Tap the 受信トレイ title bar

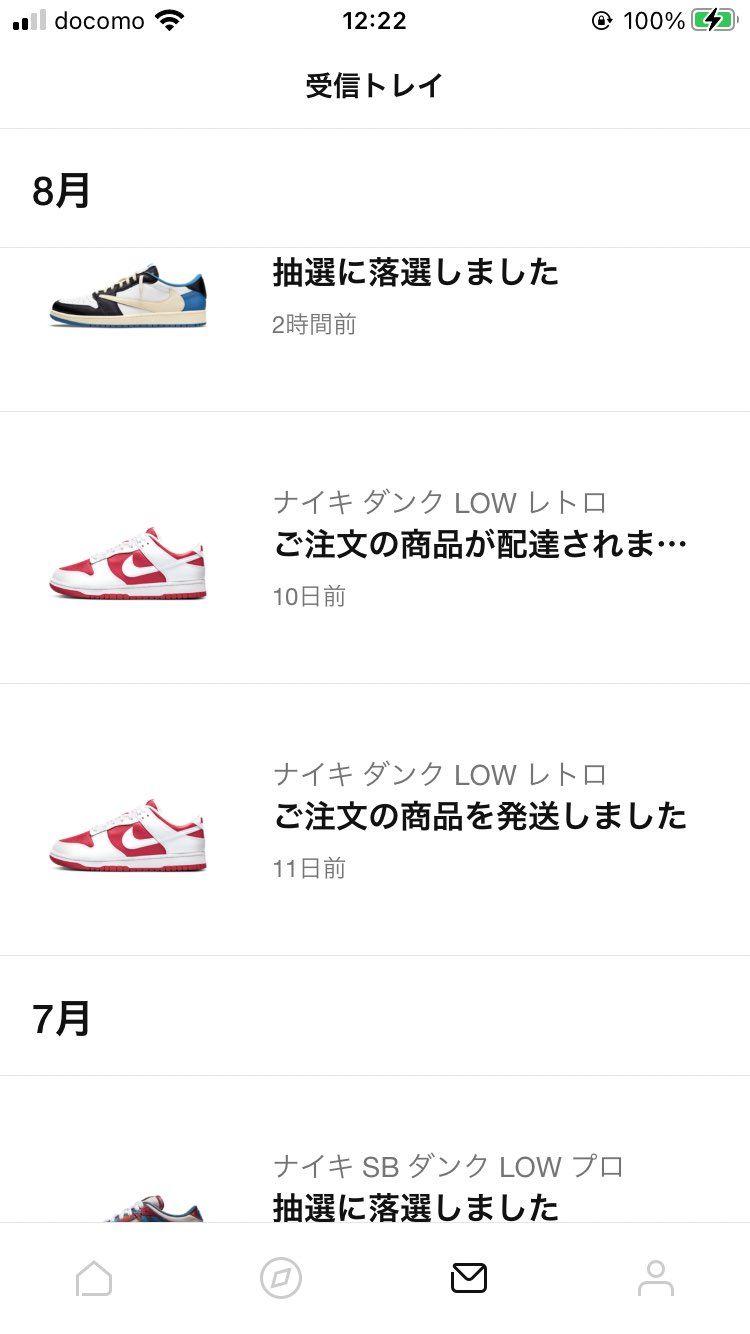[x=375, y=86]
